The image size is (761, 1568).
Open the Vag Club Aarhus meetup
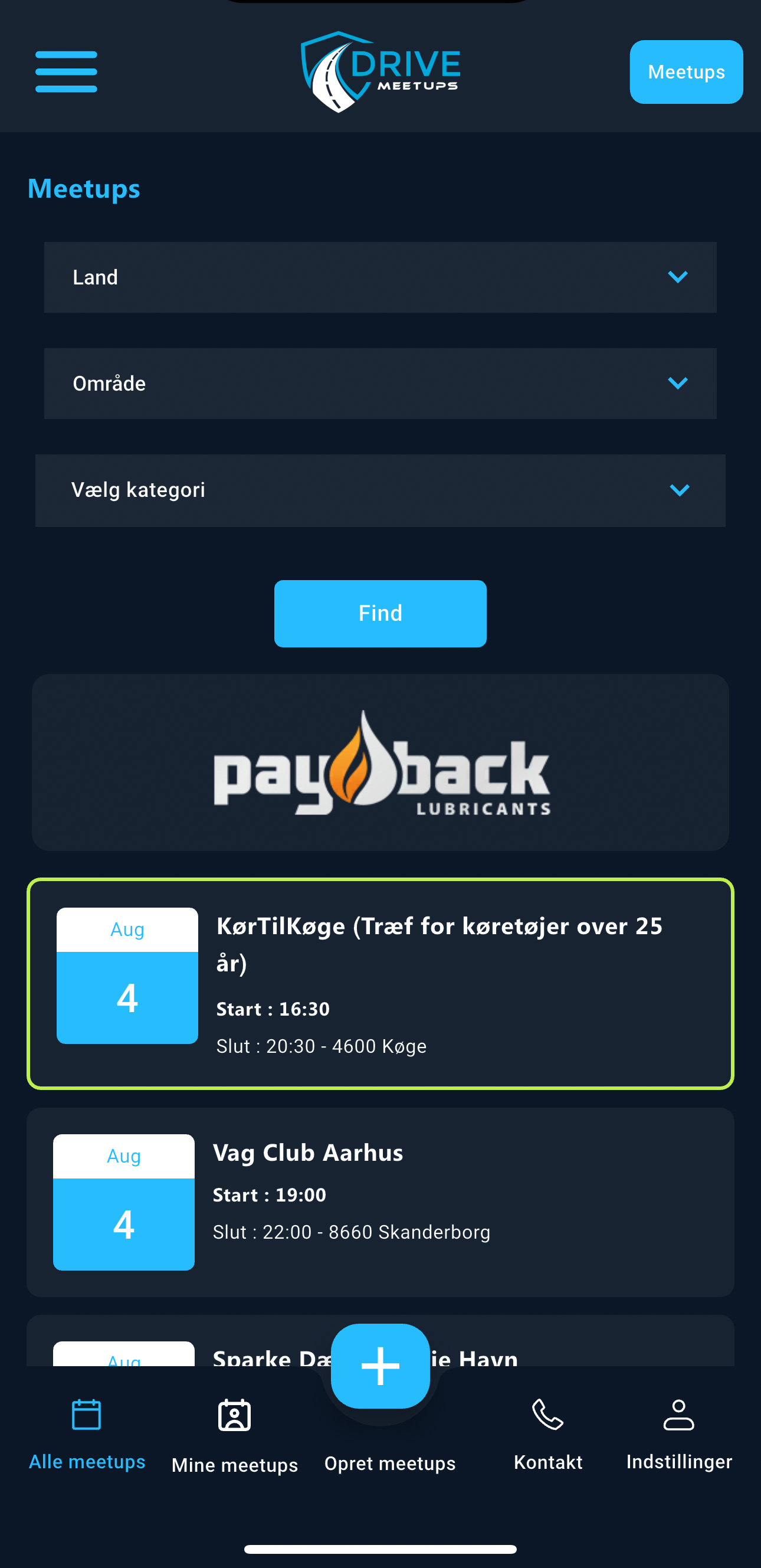coord(380,1202)
